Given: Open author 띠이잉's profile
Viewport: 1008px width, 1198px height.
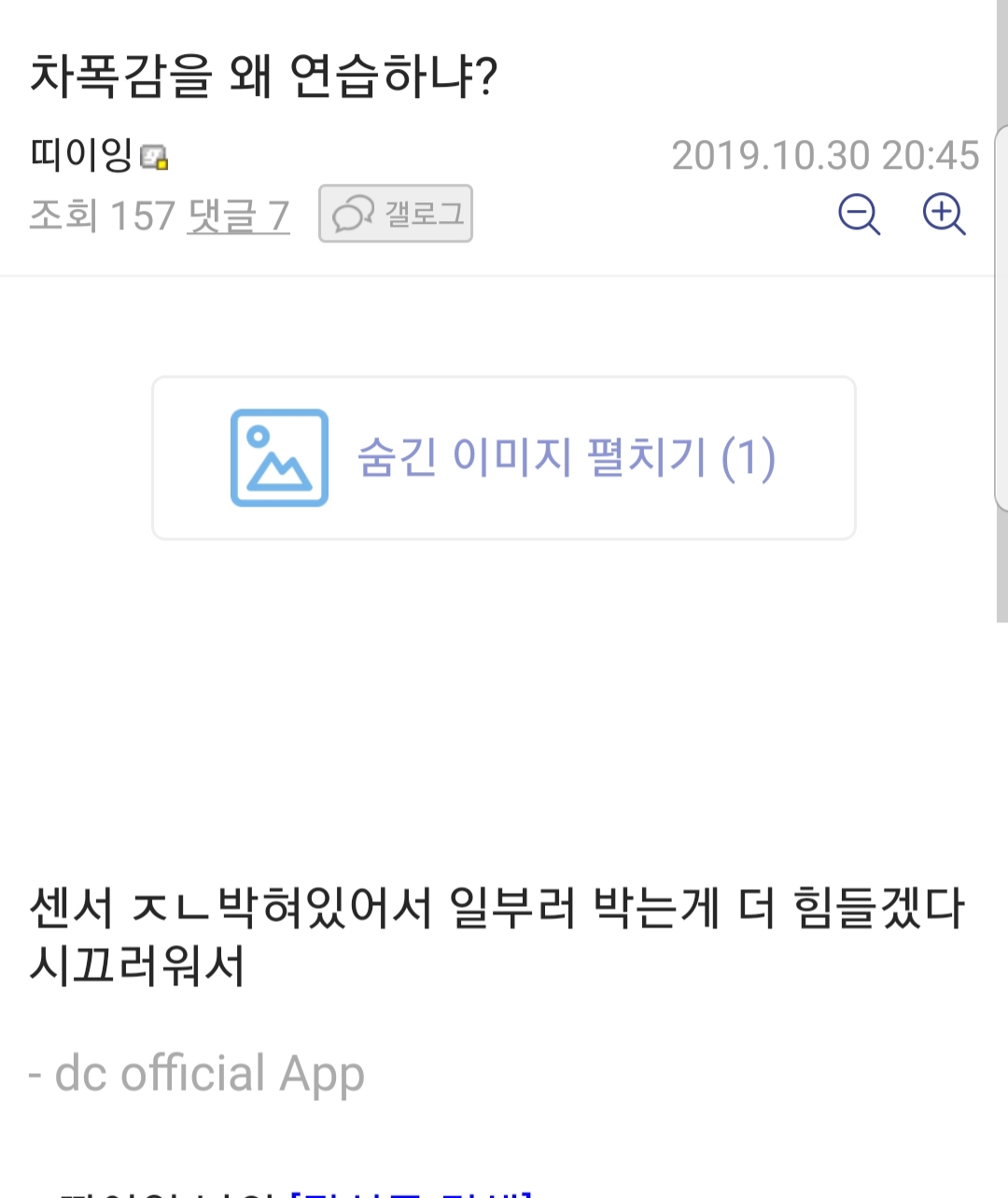Looking at the screenshot, I should [x=82, y=154].
